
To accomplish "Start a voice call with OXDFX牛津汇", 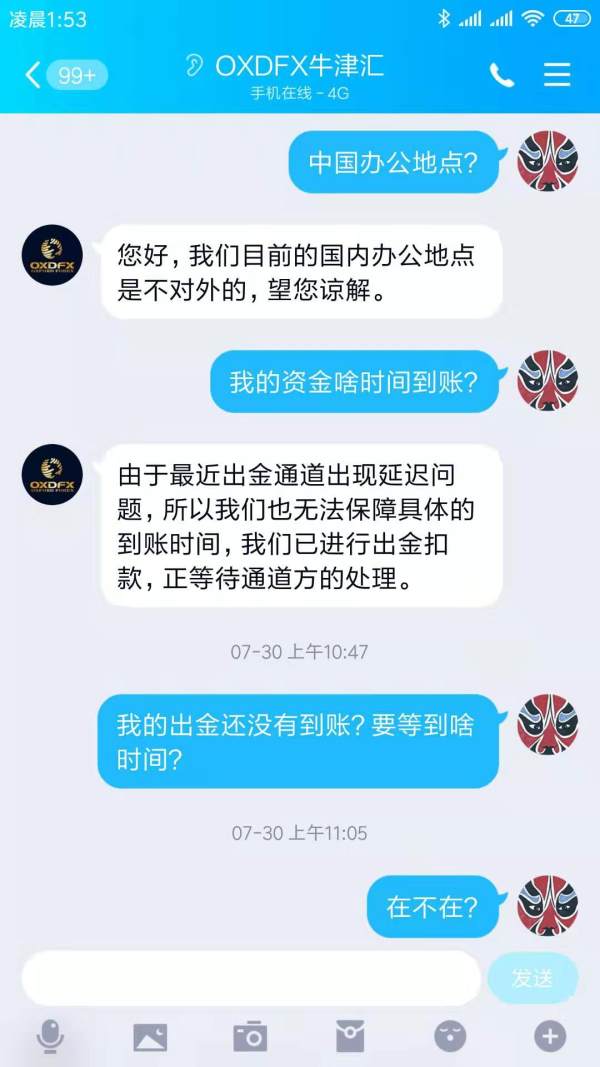I will click(501, 75).
